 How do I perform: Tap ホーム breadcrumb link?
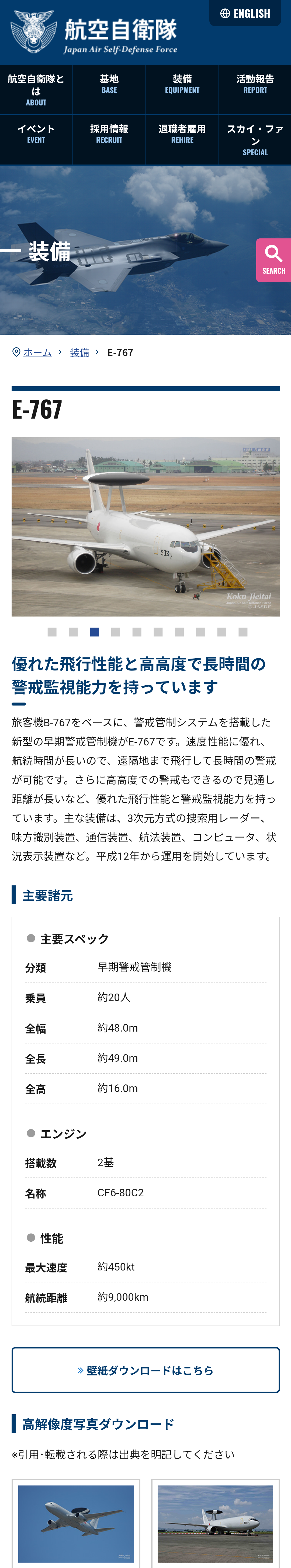(37, 352)
